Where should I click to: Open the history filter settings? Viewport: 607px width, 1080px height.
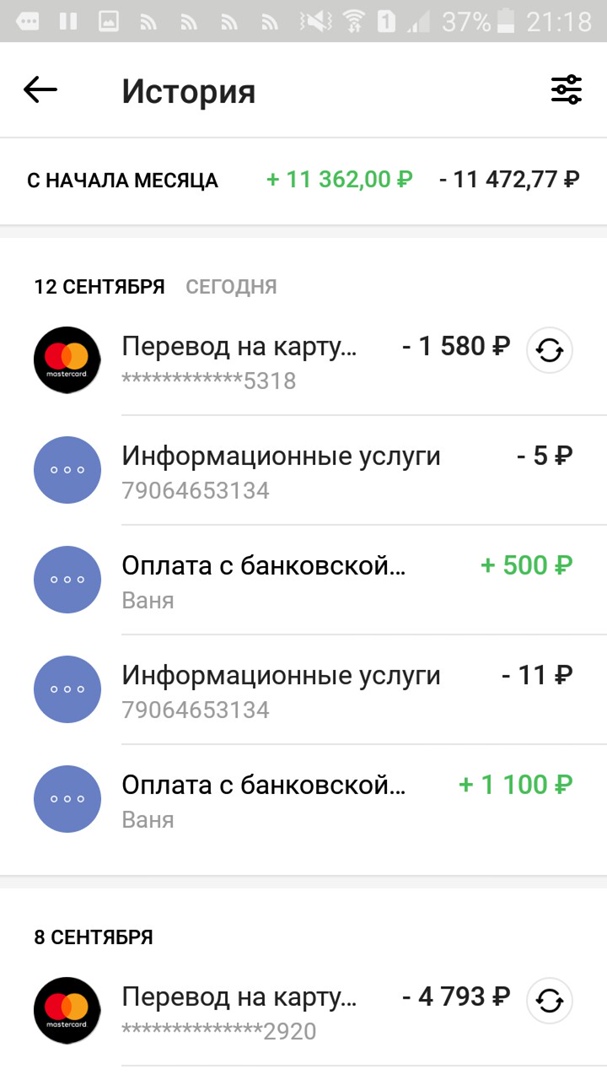pyautogui.click(x=566, y=90)
